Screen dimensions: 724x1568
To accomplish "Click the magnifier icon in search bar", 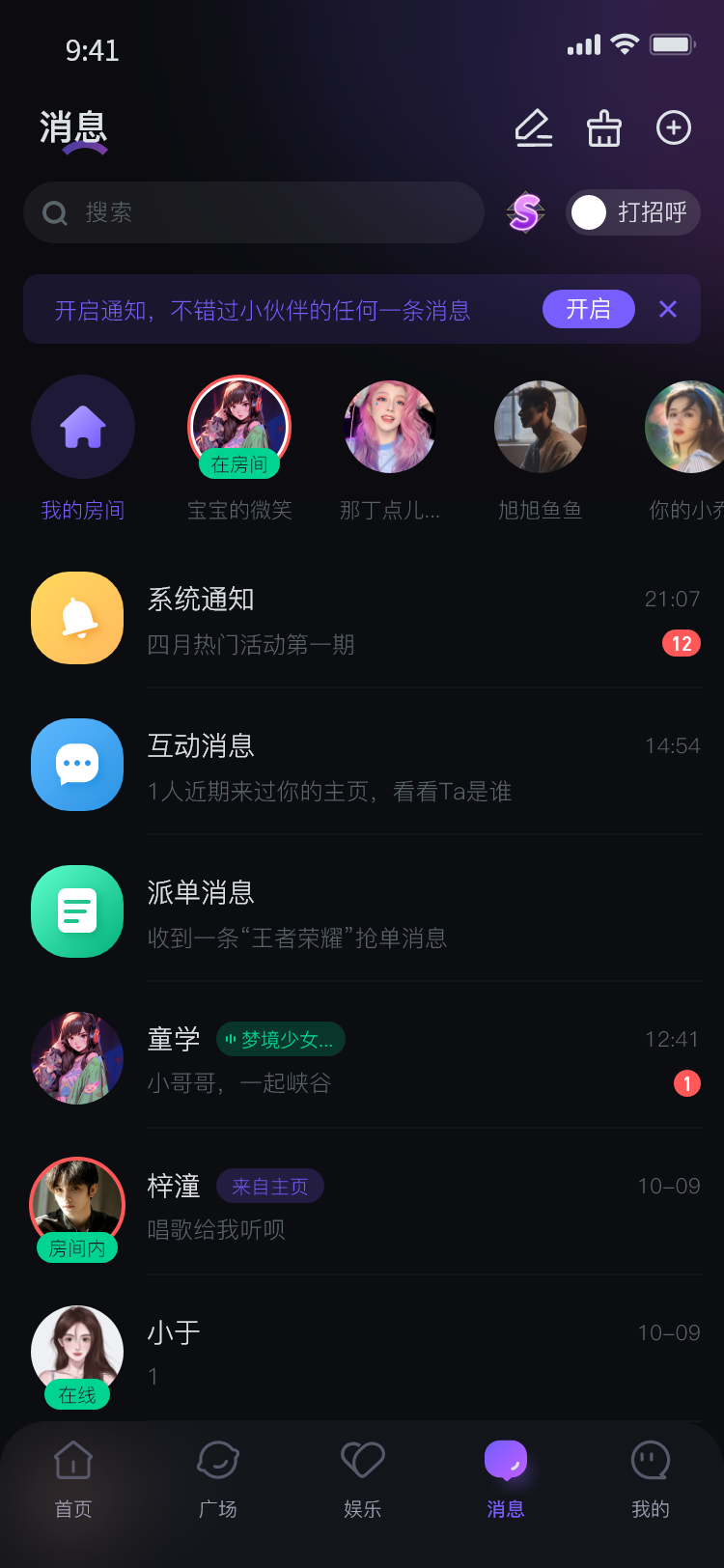I will pos(55,212).
